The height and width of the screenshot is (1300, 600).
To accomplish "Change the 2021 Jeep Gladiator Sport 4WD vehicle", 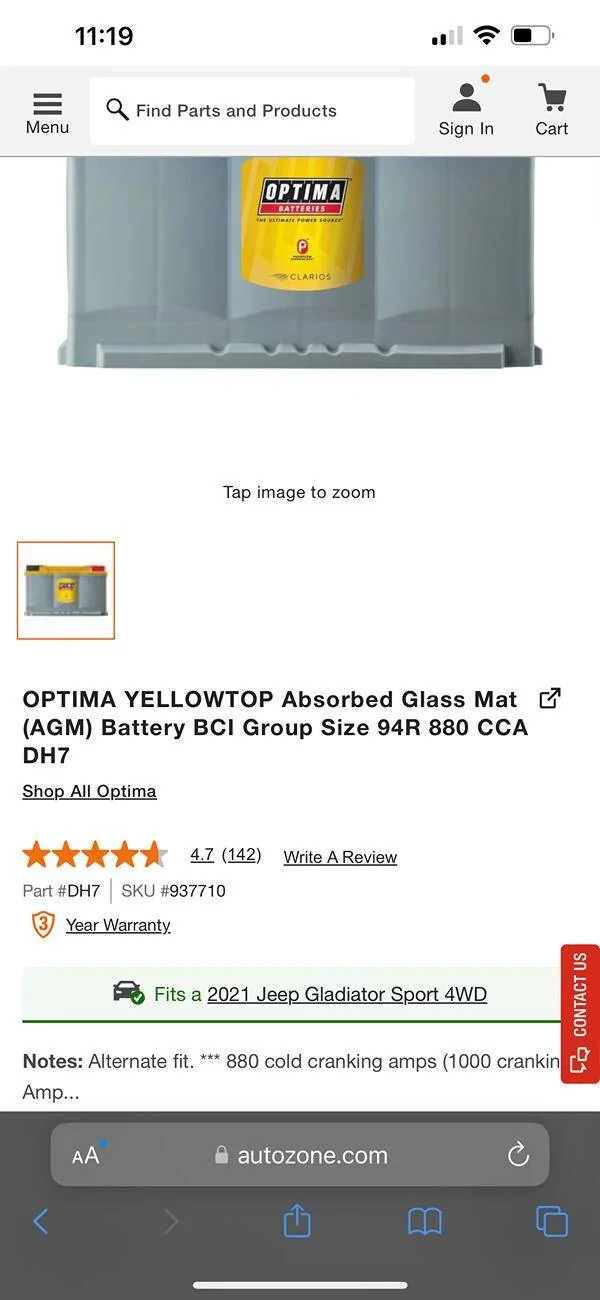I will pos(346,994).
